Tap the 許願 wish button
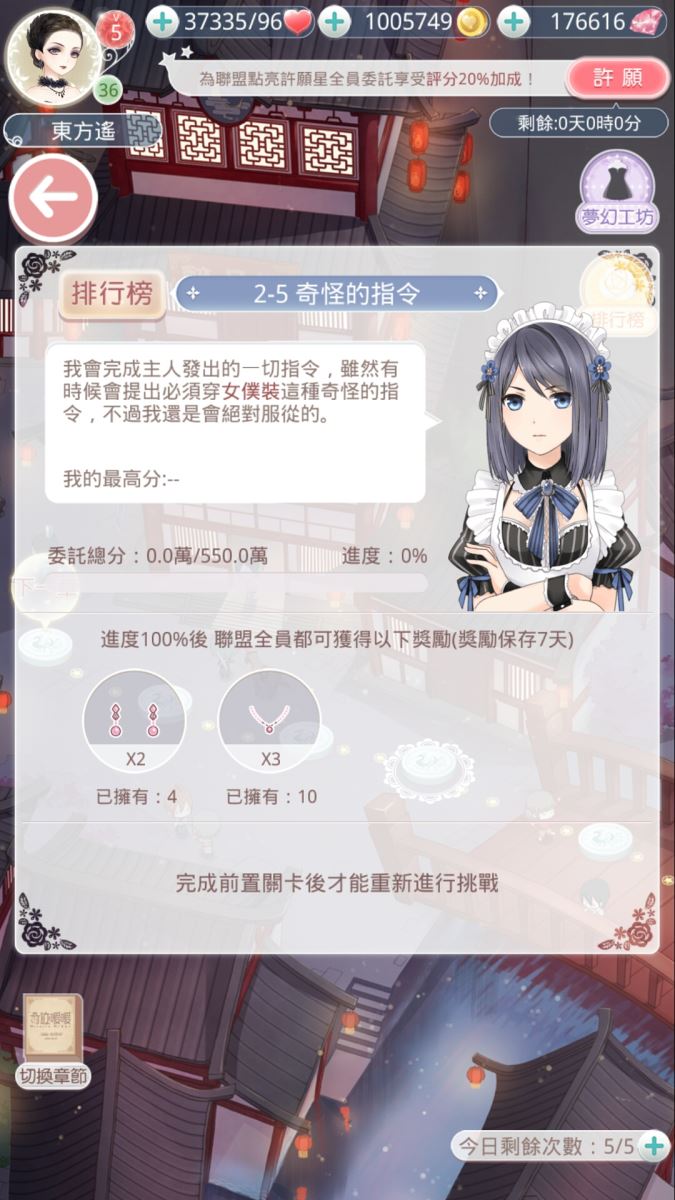The height and width of the screenshot is (1200, 675). coord(616,78)
